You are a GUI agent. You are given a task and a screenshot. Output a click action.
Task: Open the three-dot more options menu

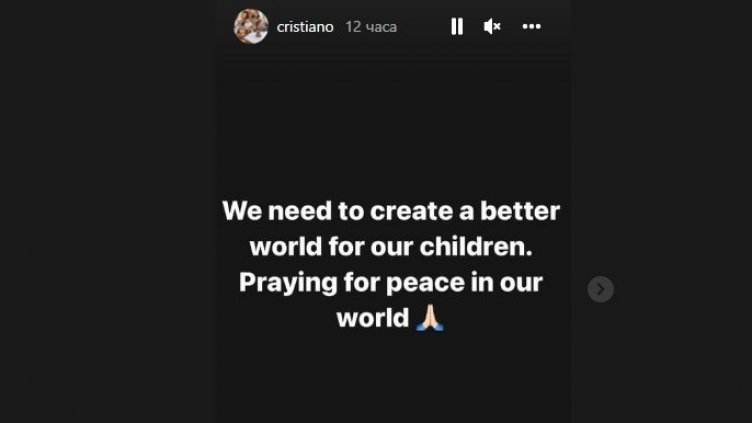[x=531, y=27]
